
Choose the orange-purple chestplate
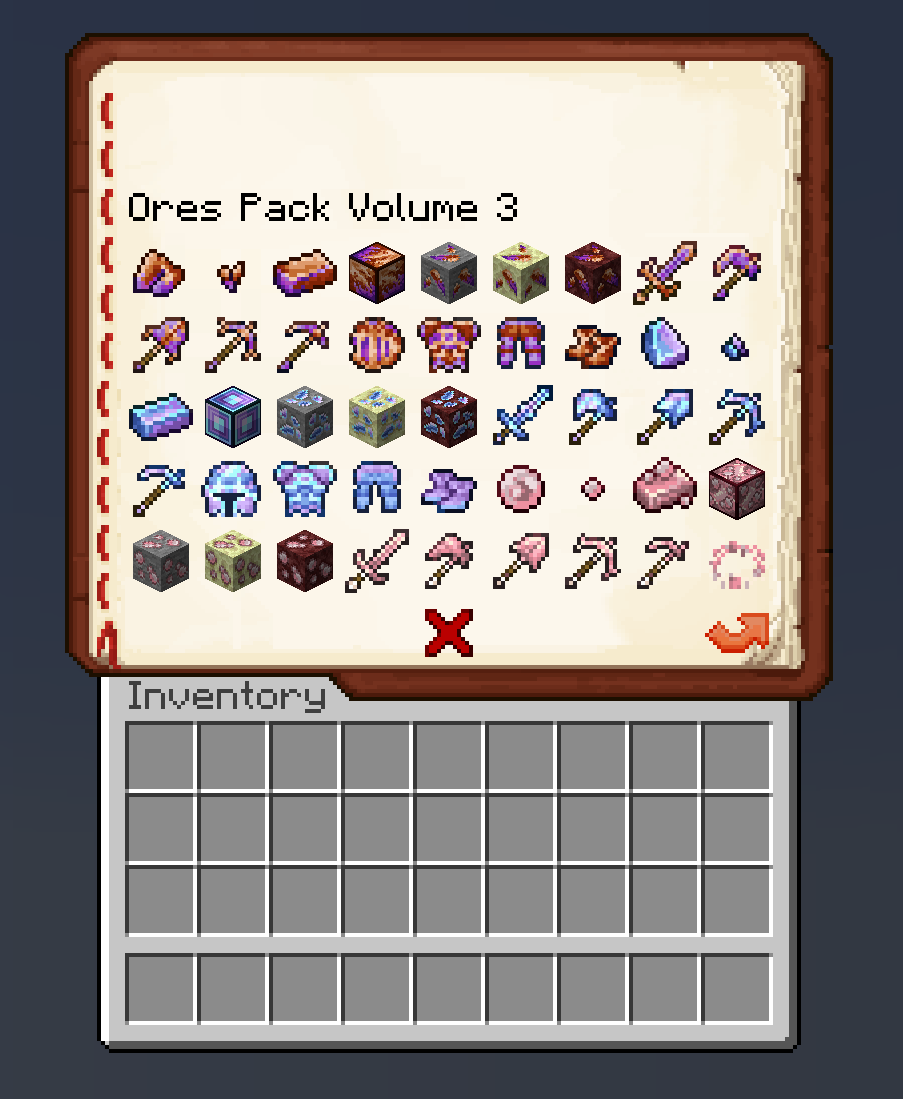(x=448, y=343)
